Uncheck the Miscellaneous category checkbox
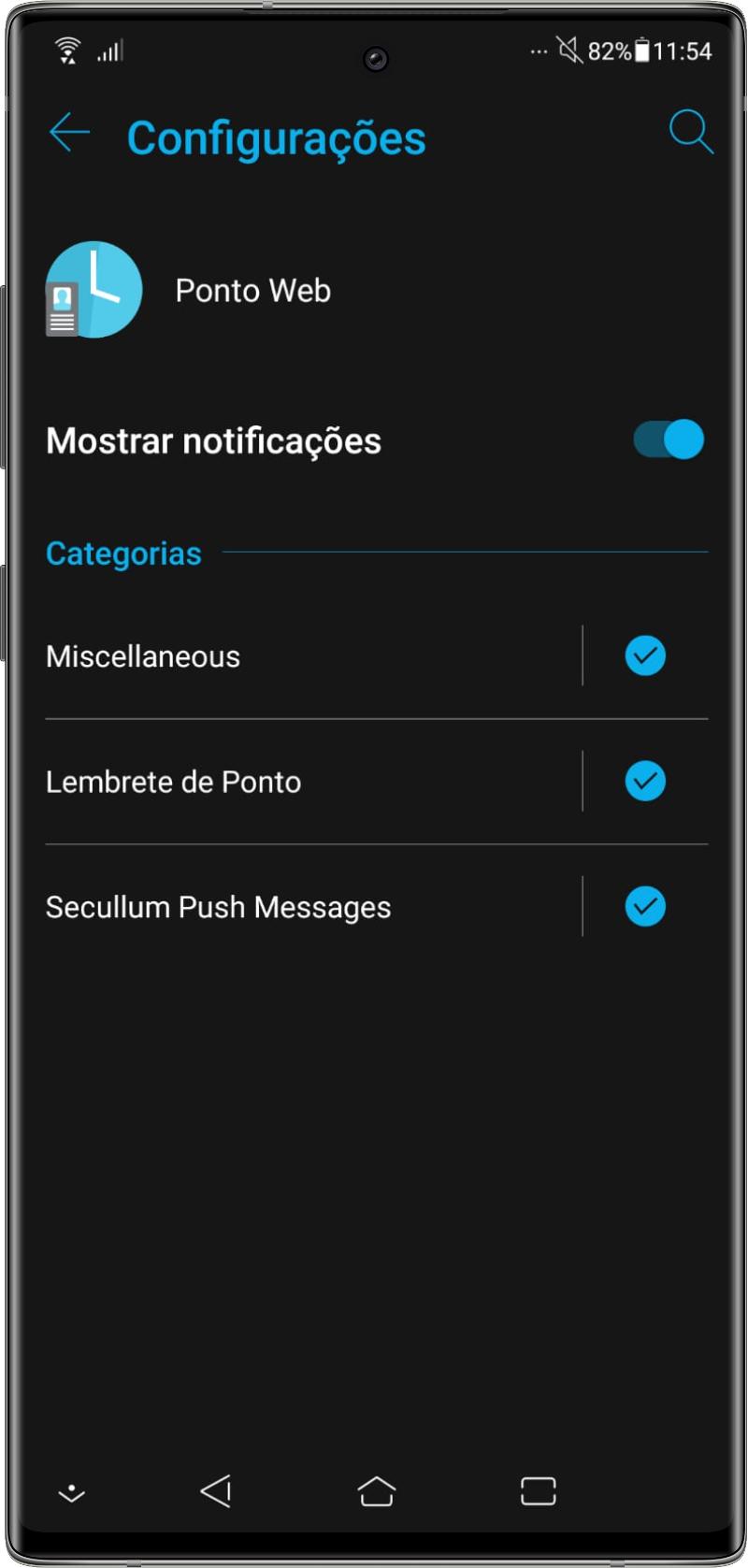 click(645, 655)
